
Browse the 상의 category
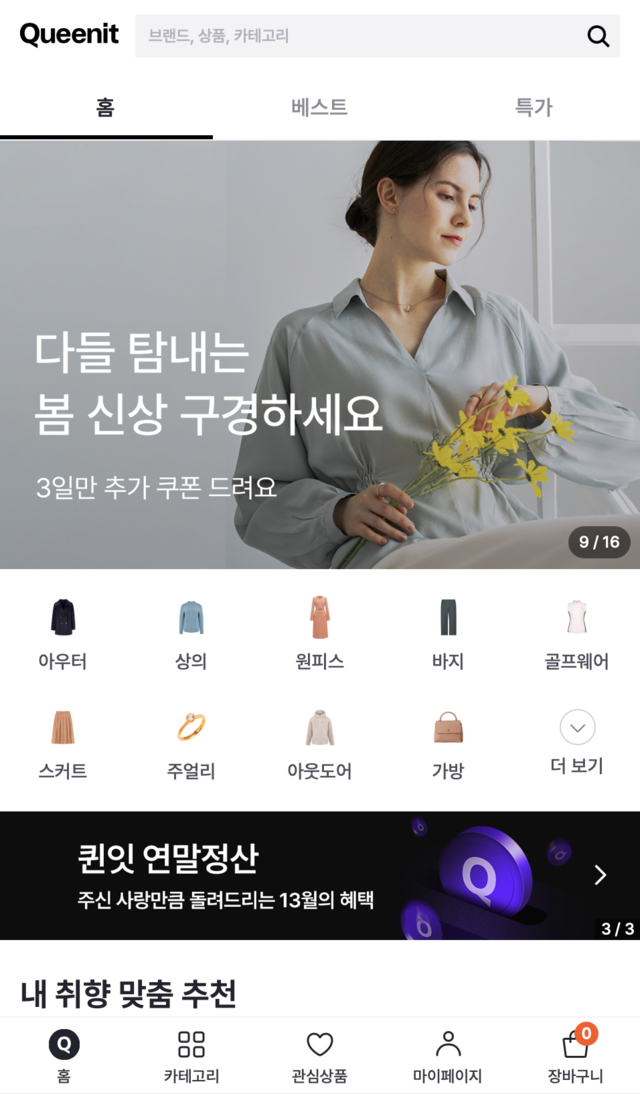[191, 633]
